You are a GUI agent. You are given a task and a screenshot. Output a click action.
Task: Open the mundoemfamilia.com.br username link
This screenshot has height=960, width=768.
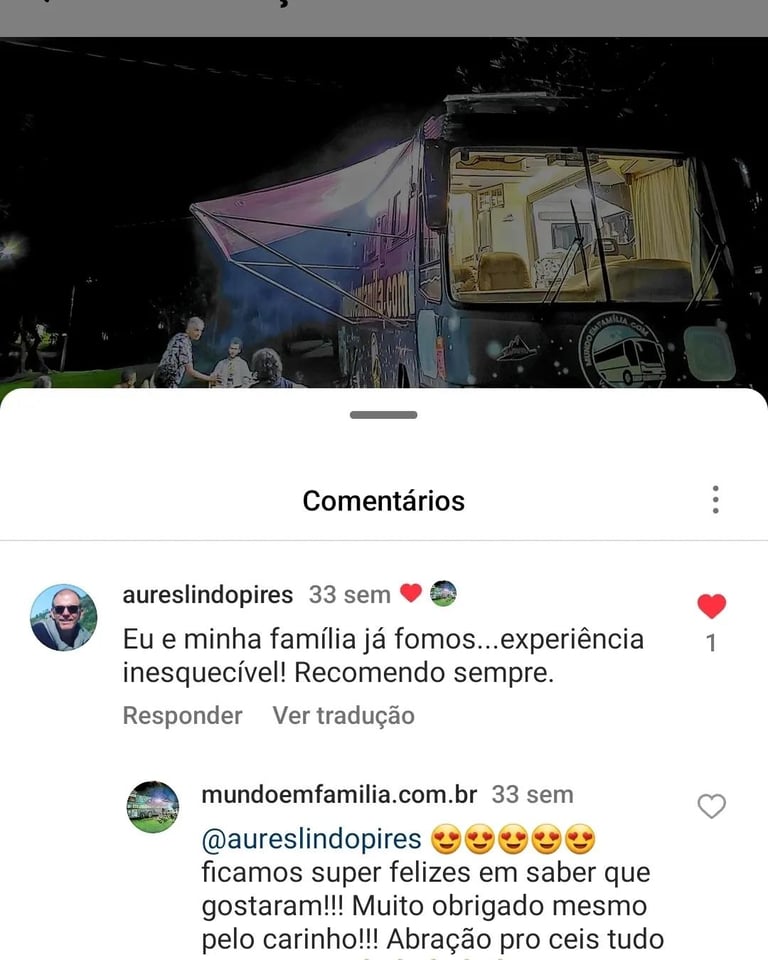pos(339,794)
